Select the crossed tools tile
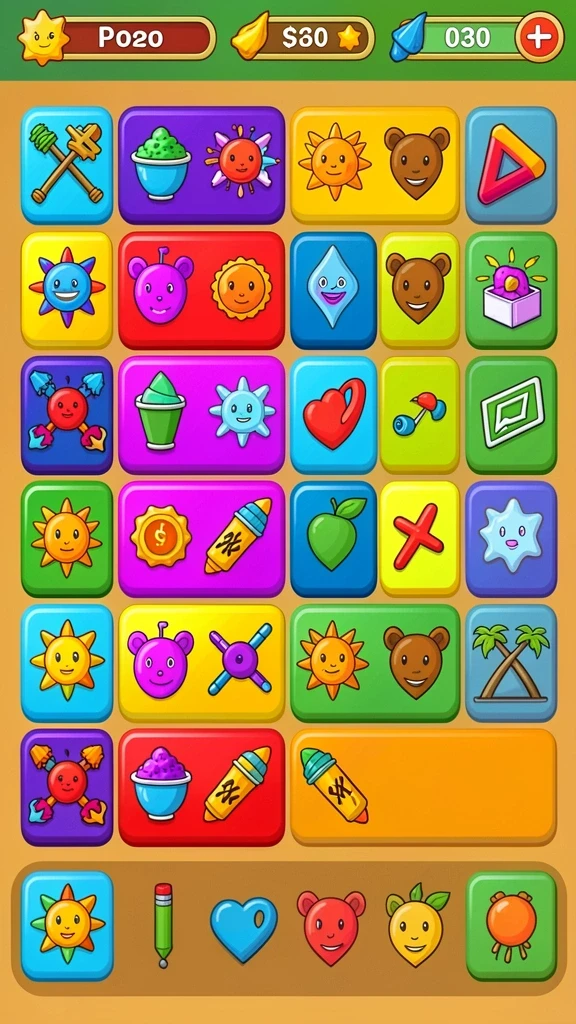Screen dimensions: 576x1024 click(67, 165)
